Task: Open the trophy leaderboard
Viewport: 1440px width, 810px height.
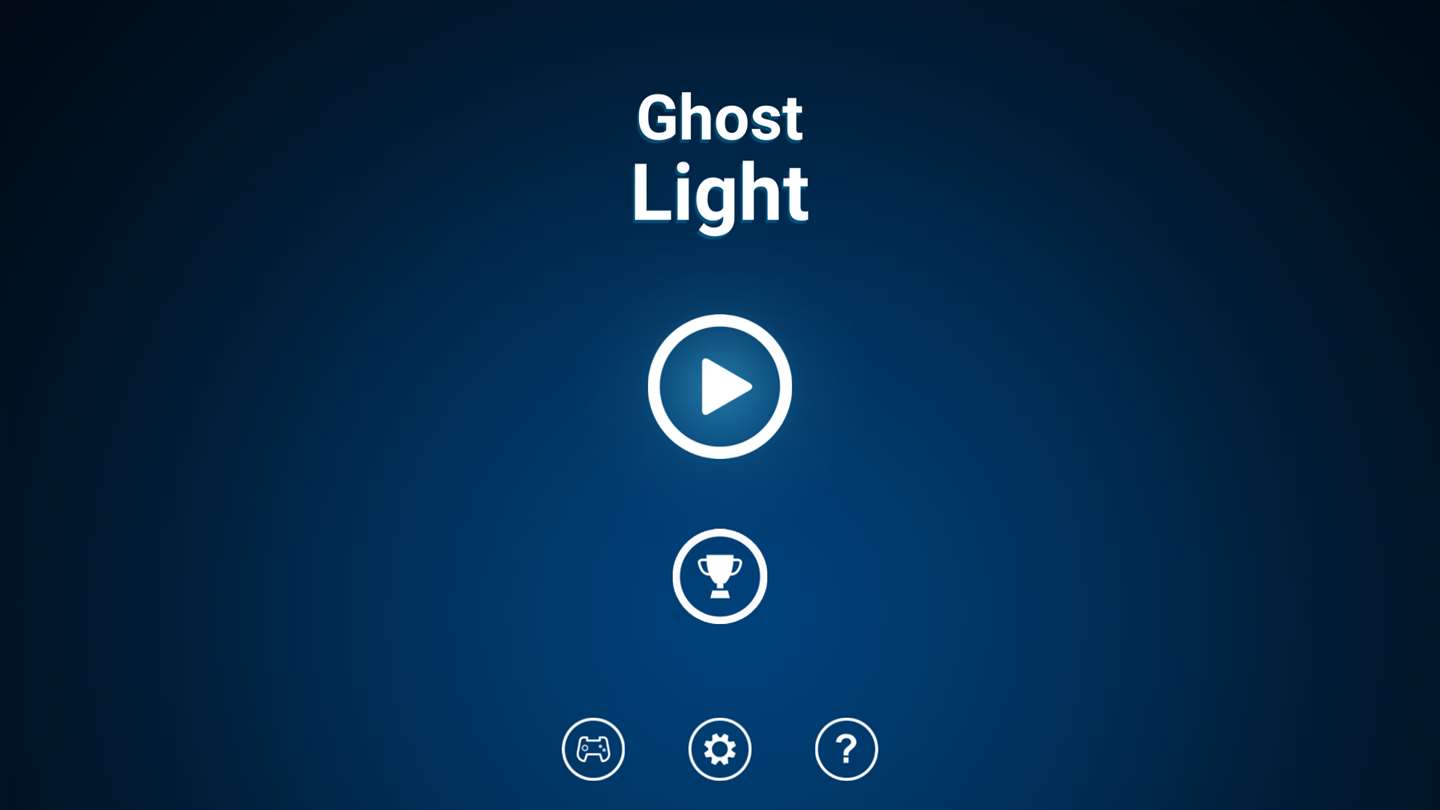Action: click(x=720, y=576)
